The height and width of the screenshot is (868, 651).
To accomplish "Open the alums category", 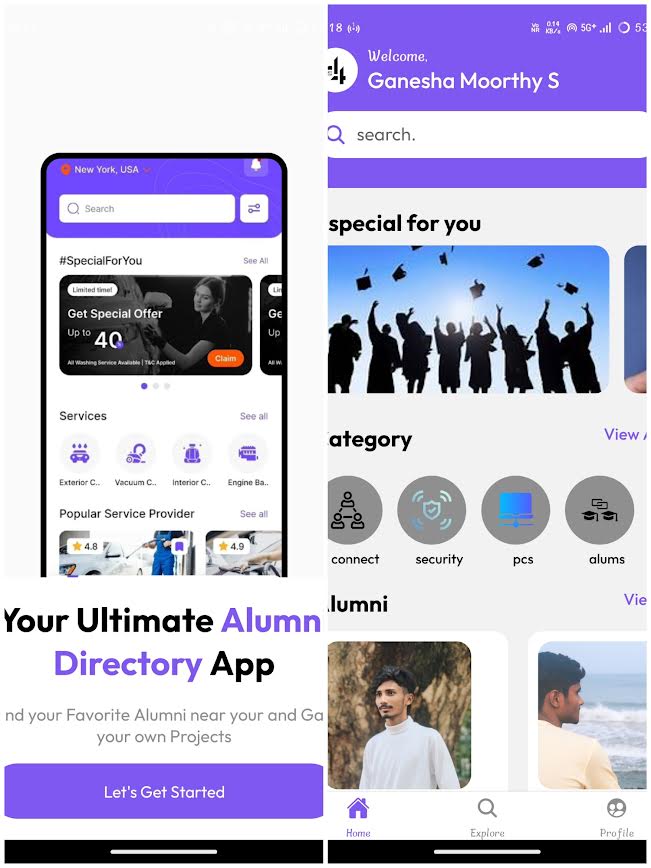I will [x=601, y=511].
